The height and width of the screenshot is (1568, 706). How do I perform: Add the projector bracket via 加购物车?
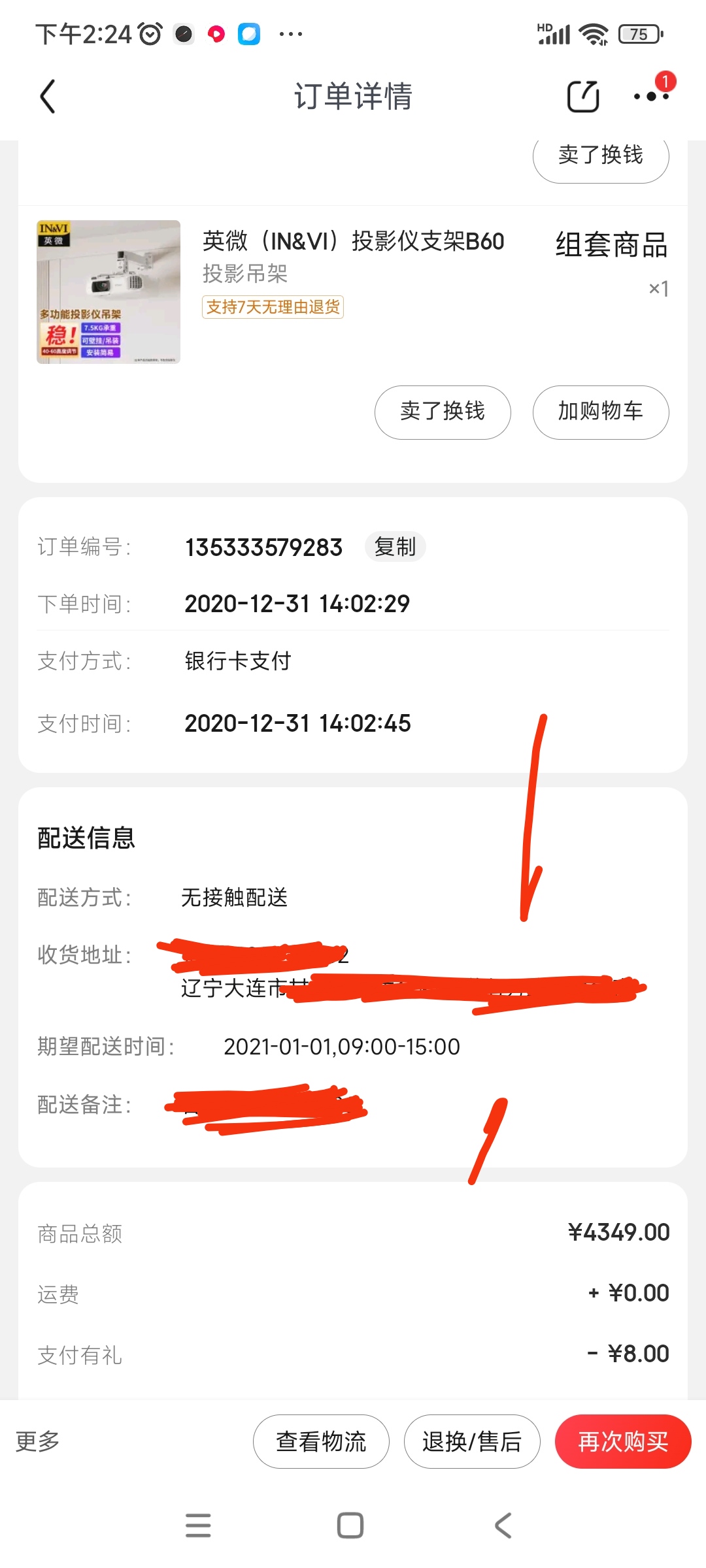pos(601,412)
